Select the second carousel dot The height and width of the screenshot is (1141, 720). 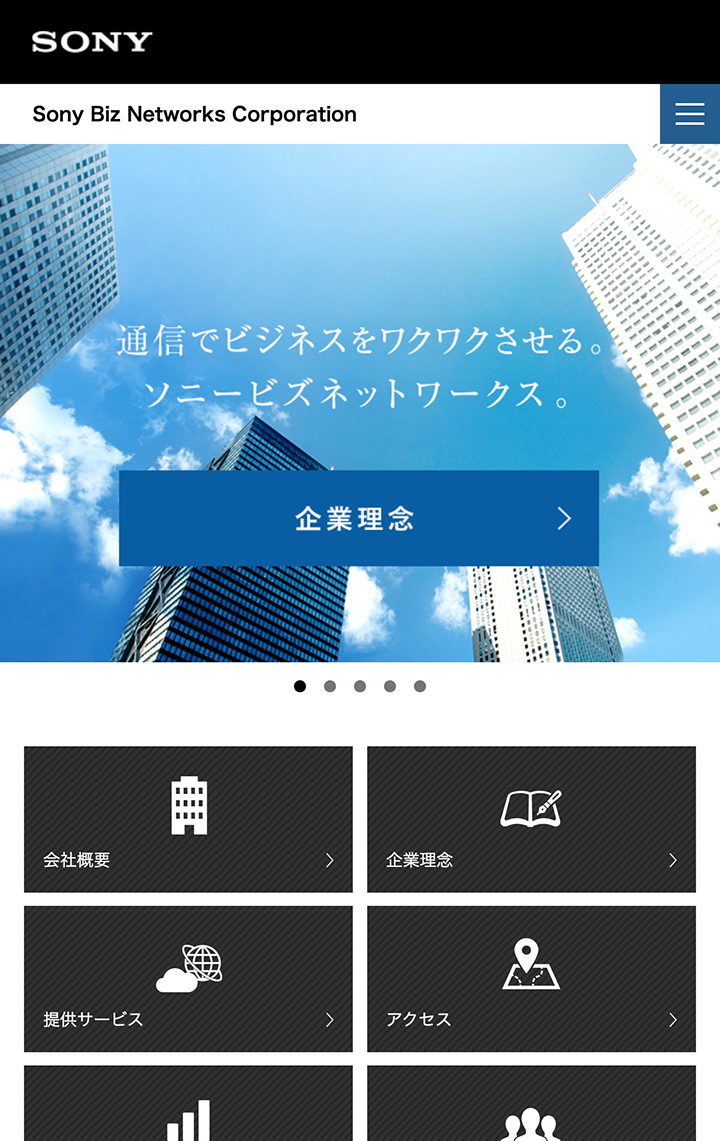pos(330,686)
